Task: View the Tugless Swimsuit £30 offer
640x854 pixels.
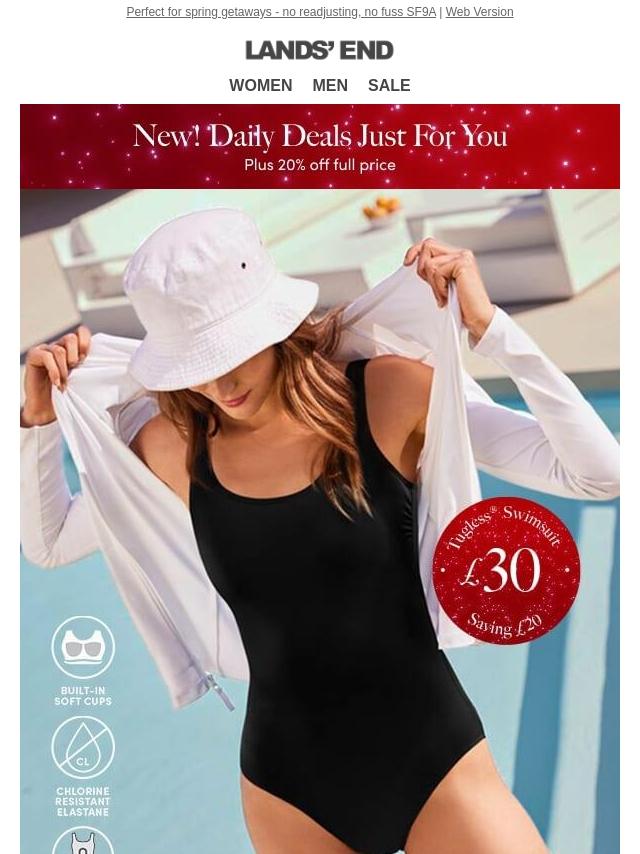Action: click(x=506, y=571)
